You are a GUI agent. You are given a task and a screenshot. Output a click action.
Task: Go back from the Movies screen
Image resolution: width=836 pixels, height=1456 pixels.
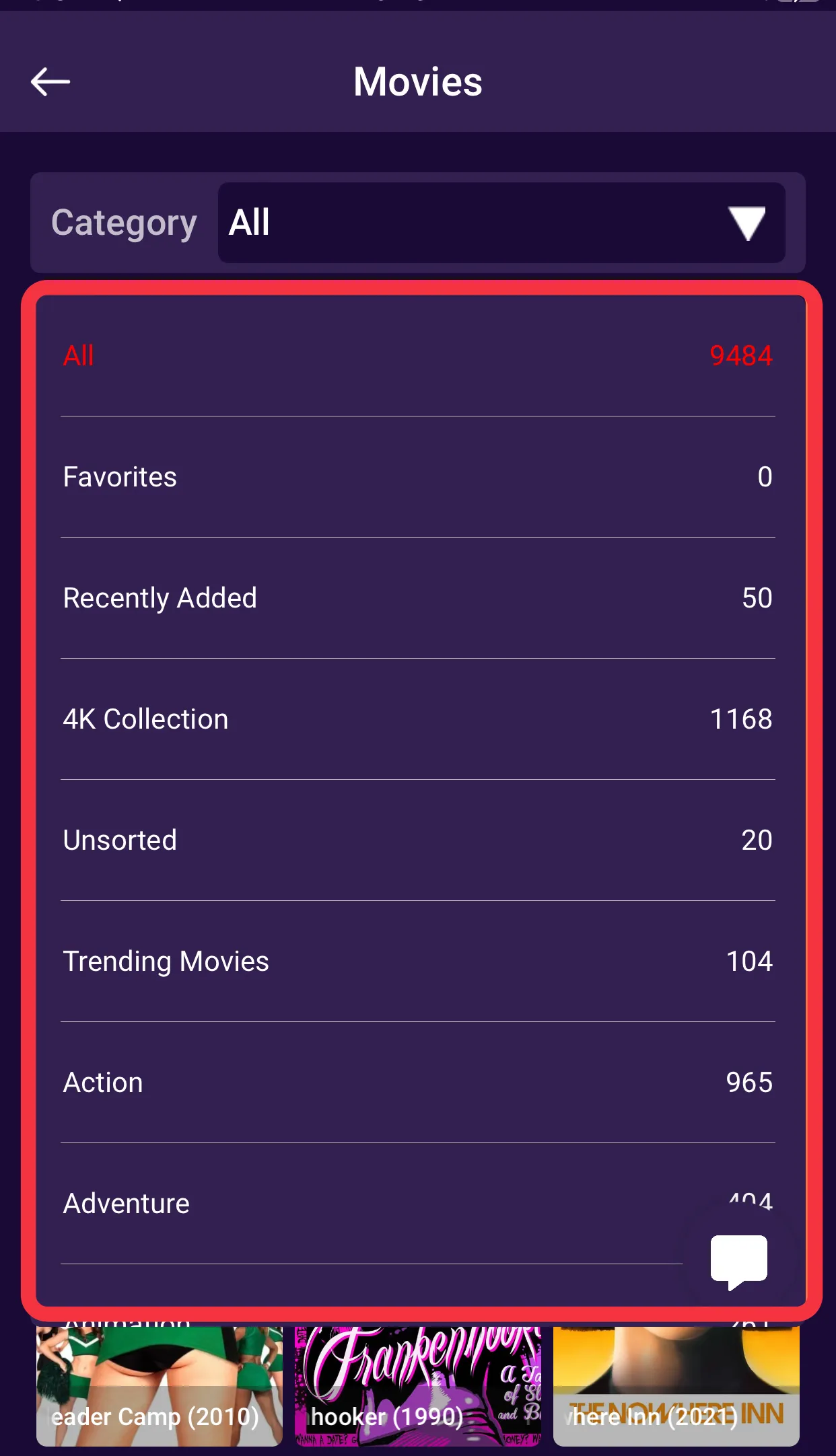(50, 82)
